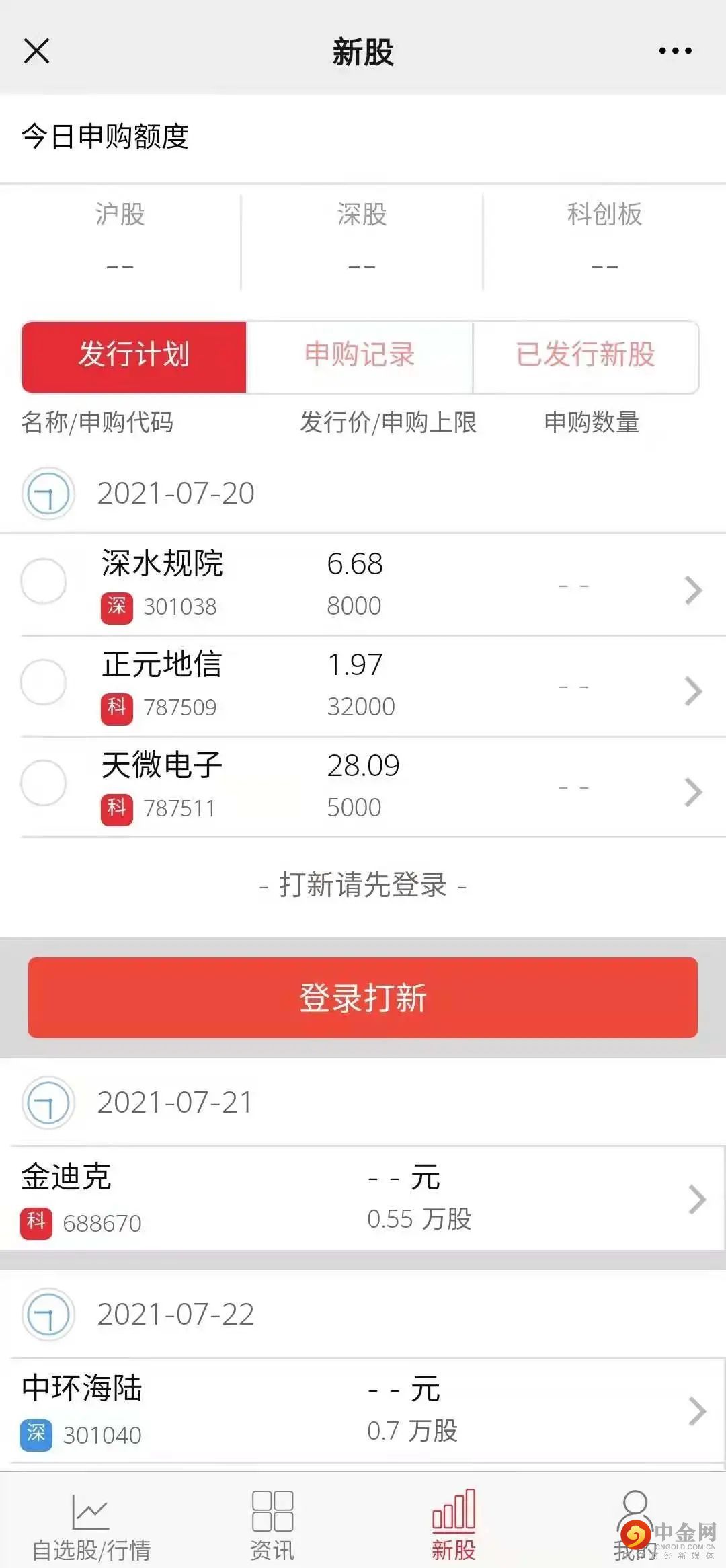Screen dimensions: 726x1568
Task: Open details chevron for 正元地信
Action: point(693,691)
